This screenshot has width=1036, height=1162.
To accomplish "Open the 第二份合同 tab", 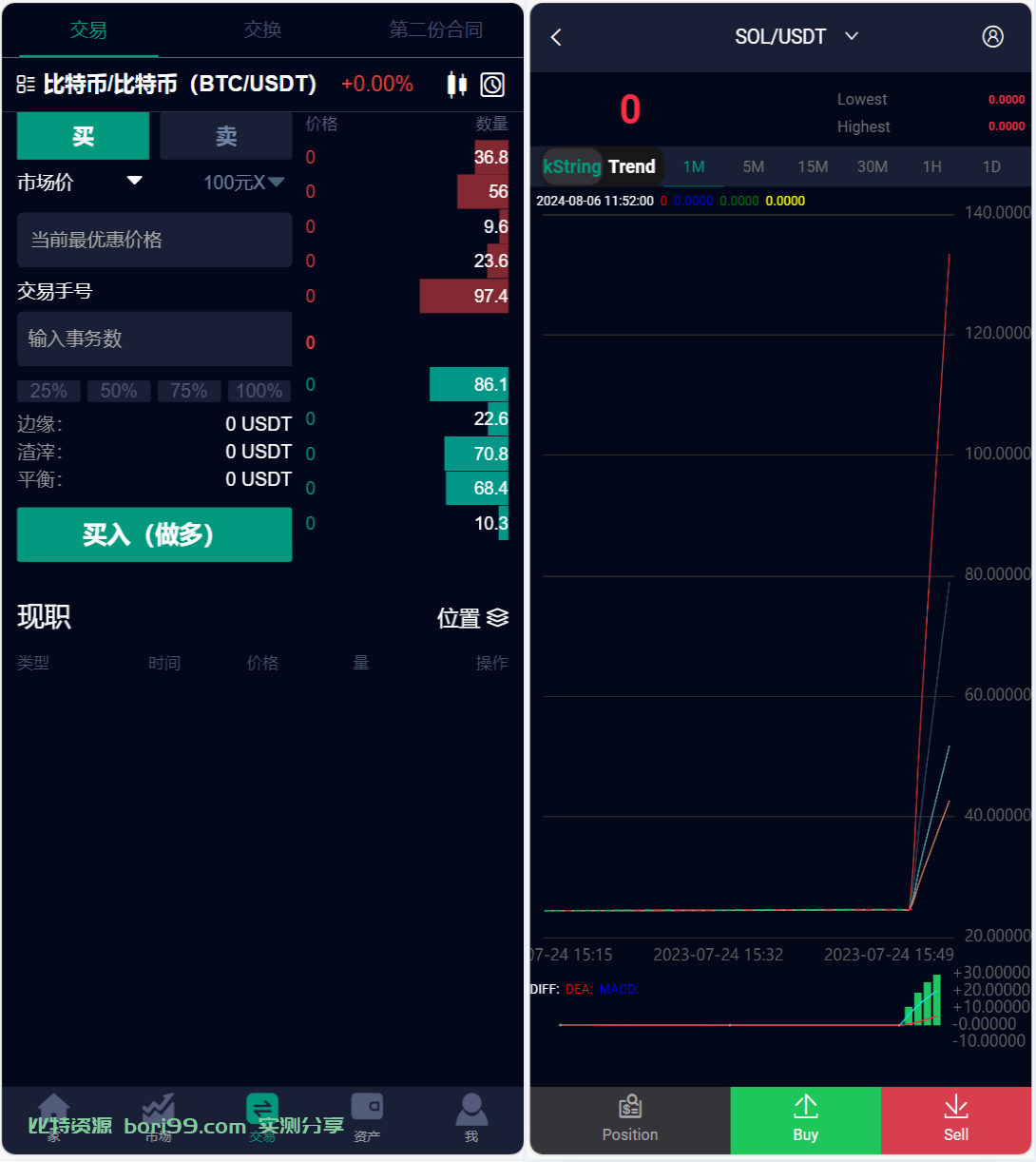I will 436,29.
